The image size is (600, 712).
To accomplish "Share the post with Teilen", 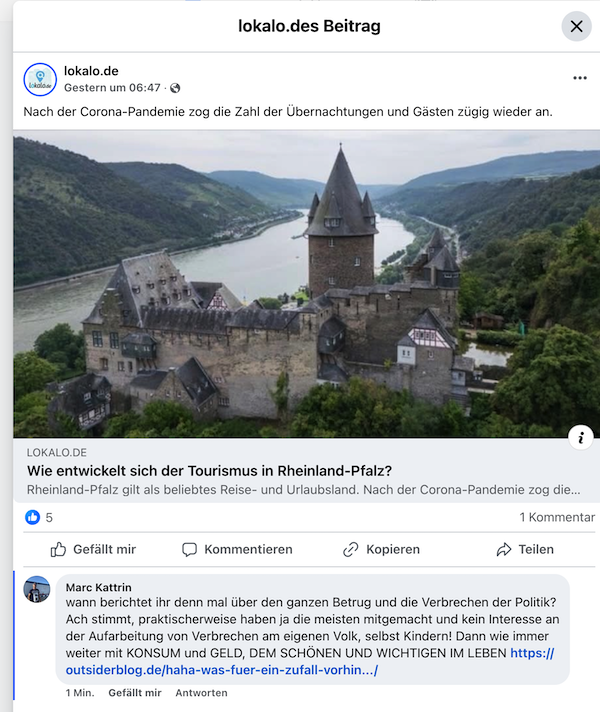I will (524, 549).
